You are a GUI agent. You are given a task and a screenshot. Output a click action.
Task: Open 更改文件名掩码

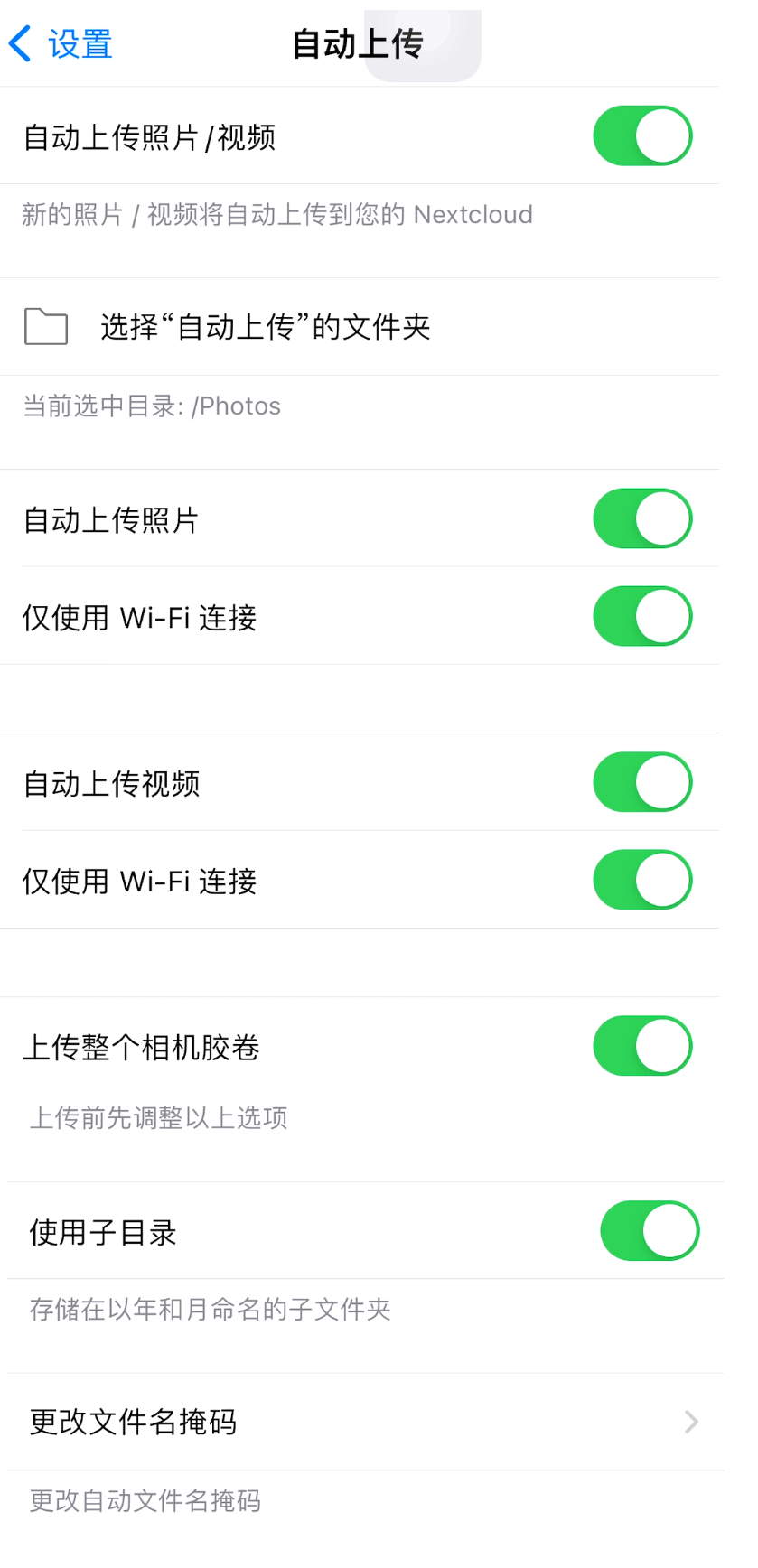361,1422
